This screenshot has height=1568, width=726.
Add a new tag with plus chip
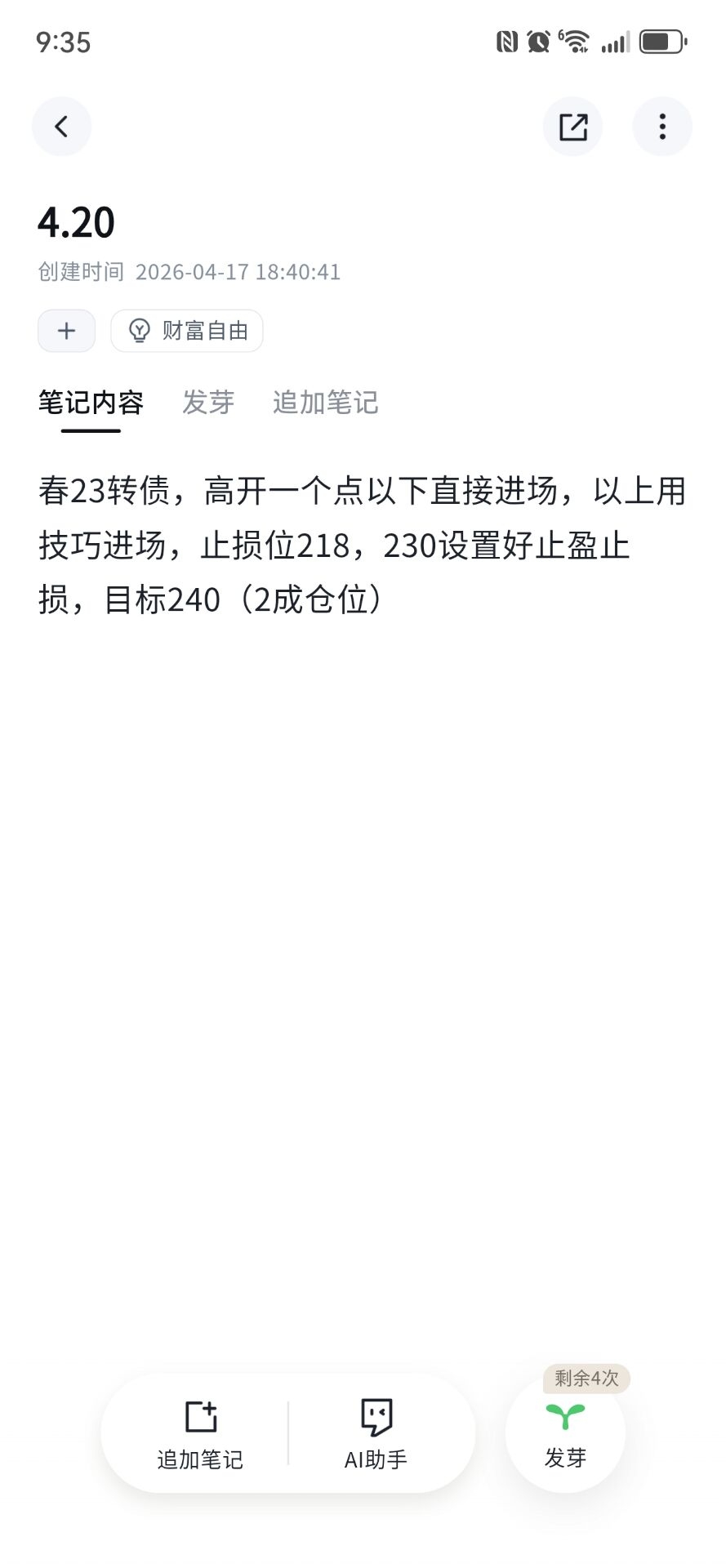(x=67, y=331)
